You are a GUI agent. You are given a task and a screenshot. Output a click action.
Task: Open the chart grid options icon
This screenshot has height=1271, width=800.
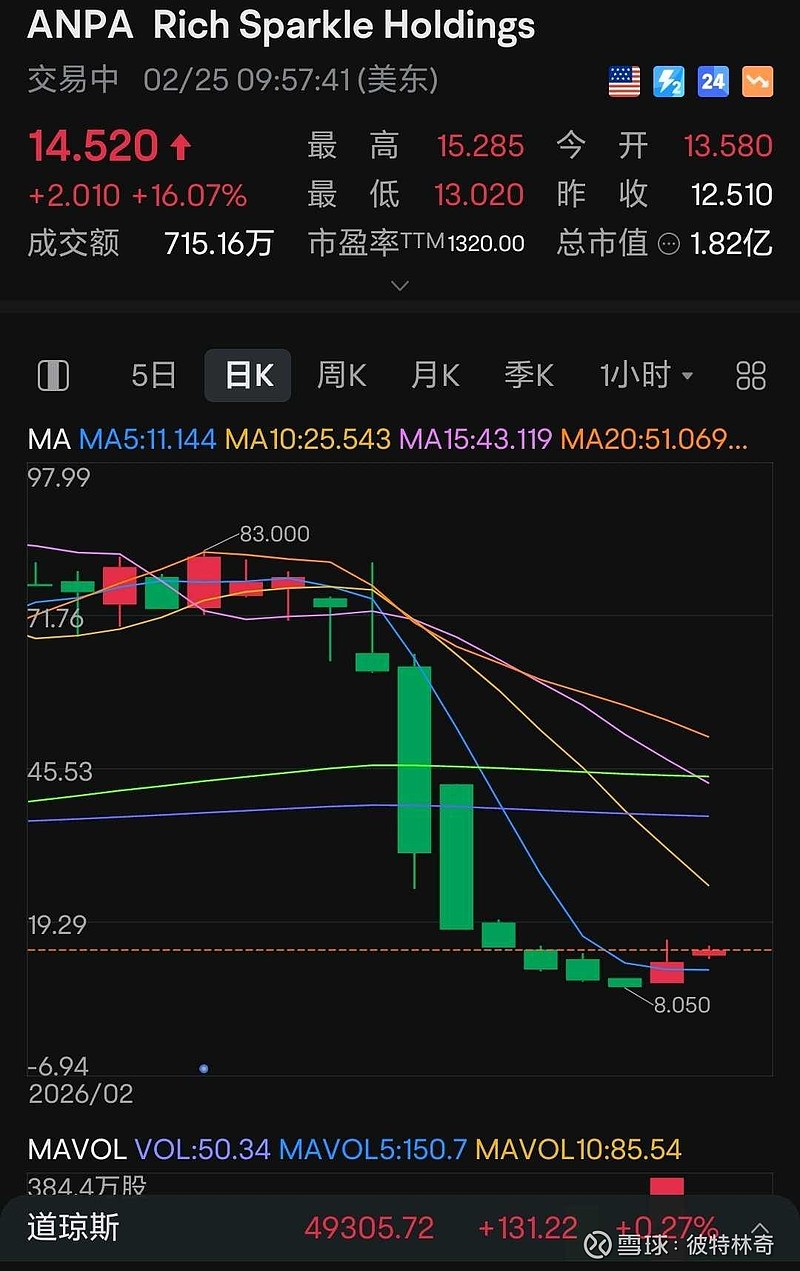[x=751, y=374]
